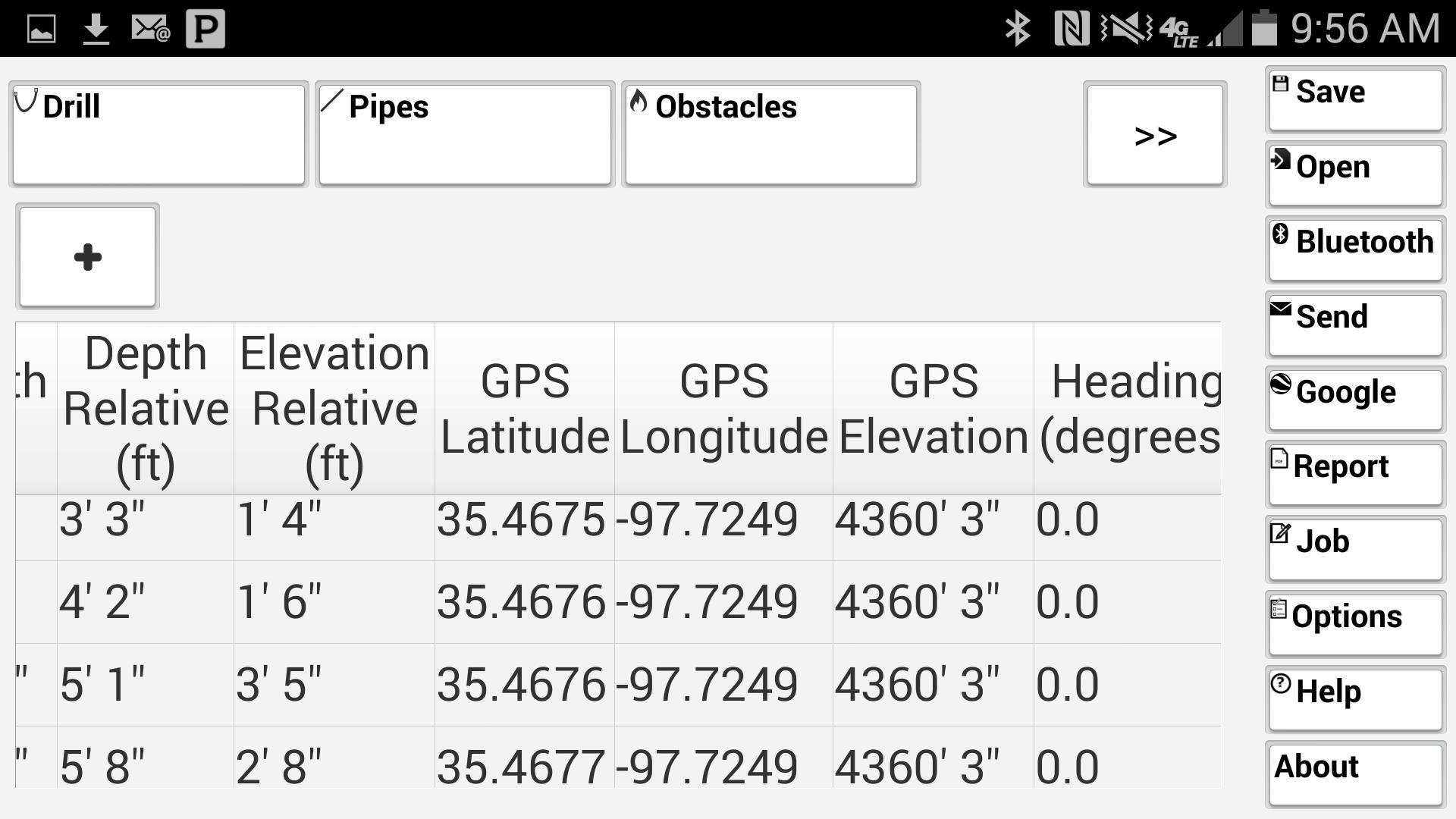Open the Google map view
This screenshot has height=819, width=1456.
(x=1354, y=400)
